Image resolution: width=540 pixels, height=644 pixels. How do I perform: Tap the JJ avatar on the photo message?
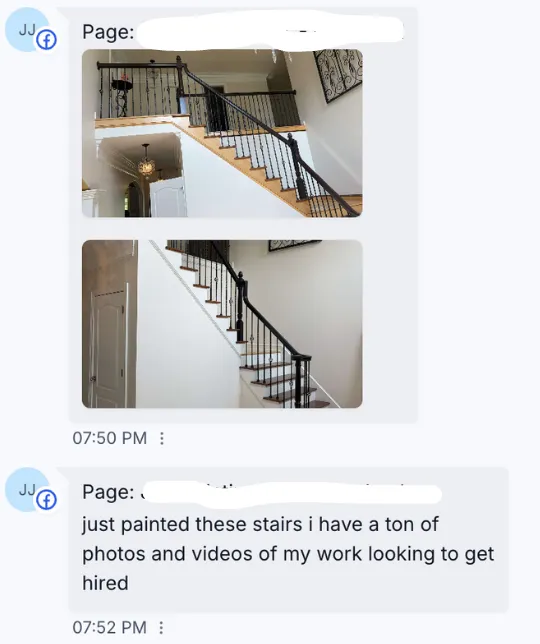(x=27, y=30)
